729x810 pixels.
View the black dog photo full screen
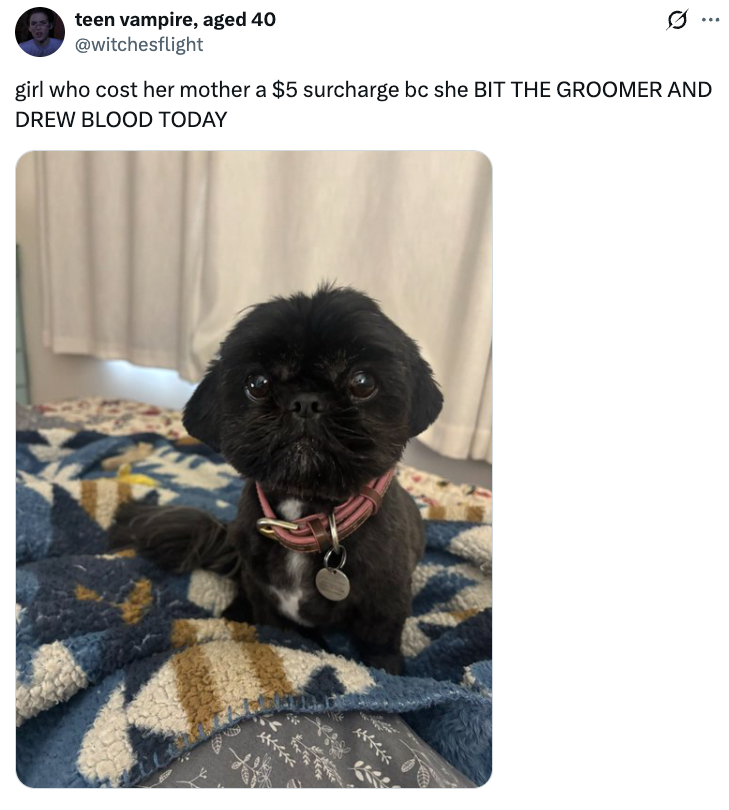pyautogui.click(x=254, y=468)
